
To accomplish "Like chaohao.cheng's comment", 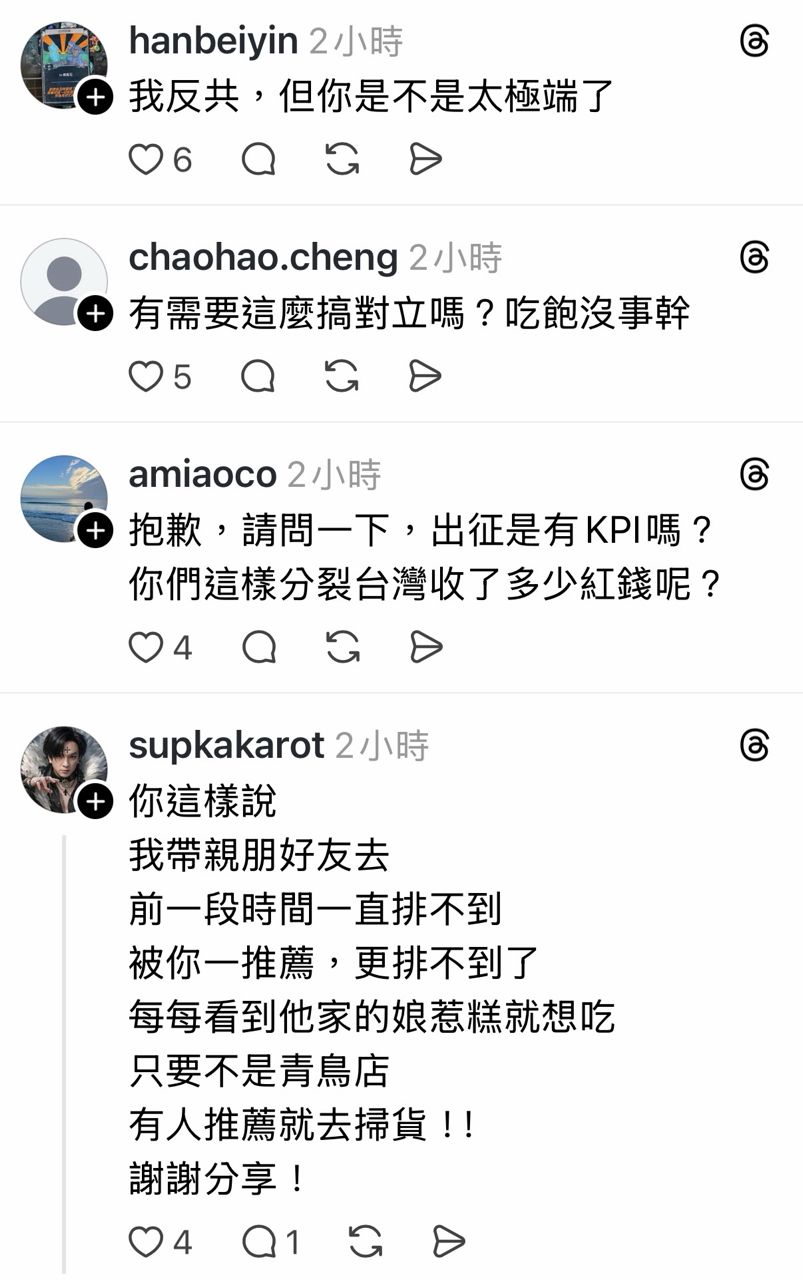I will [146, 377].
